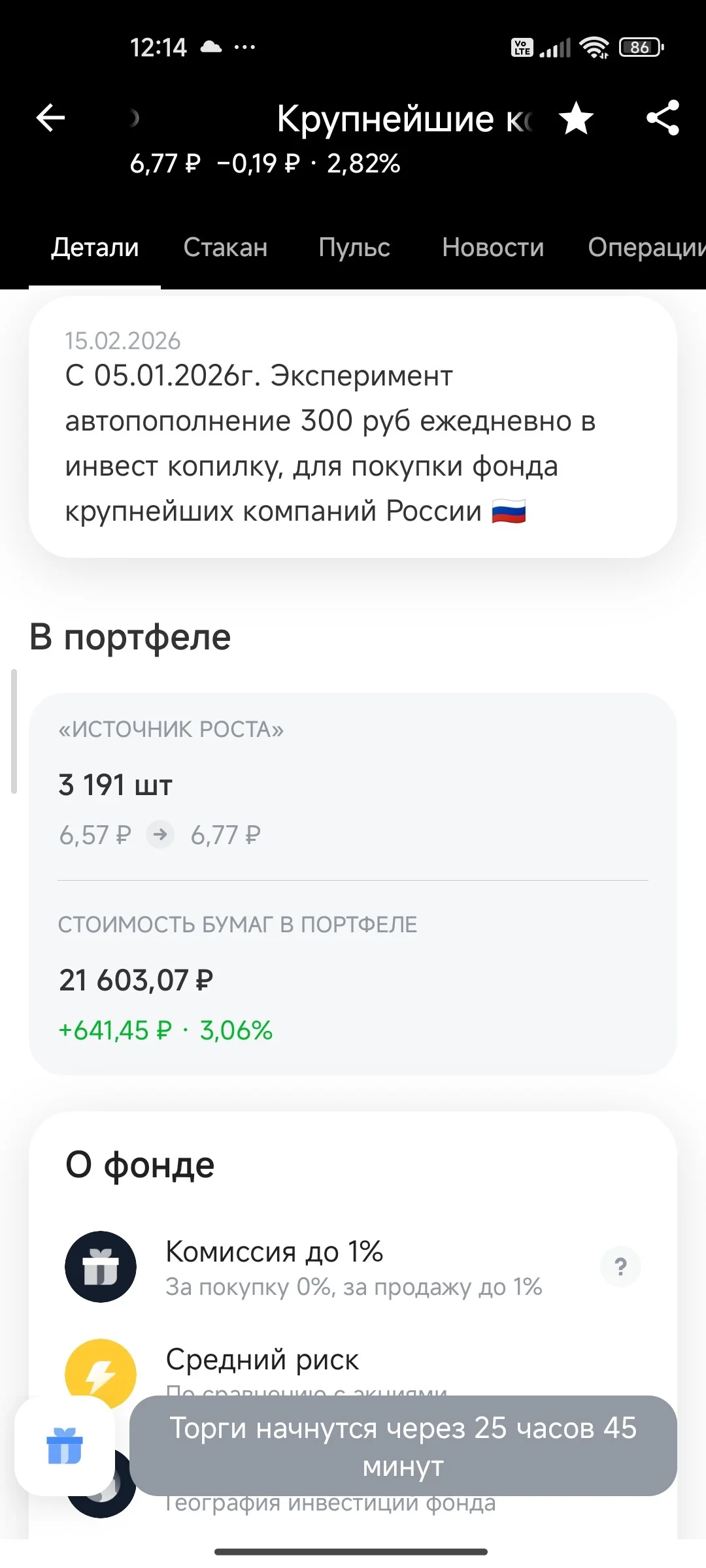Open the note dated 15.02.2026
706x1568 pixels.
coord(353,427)
